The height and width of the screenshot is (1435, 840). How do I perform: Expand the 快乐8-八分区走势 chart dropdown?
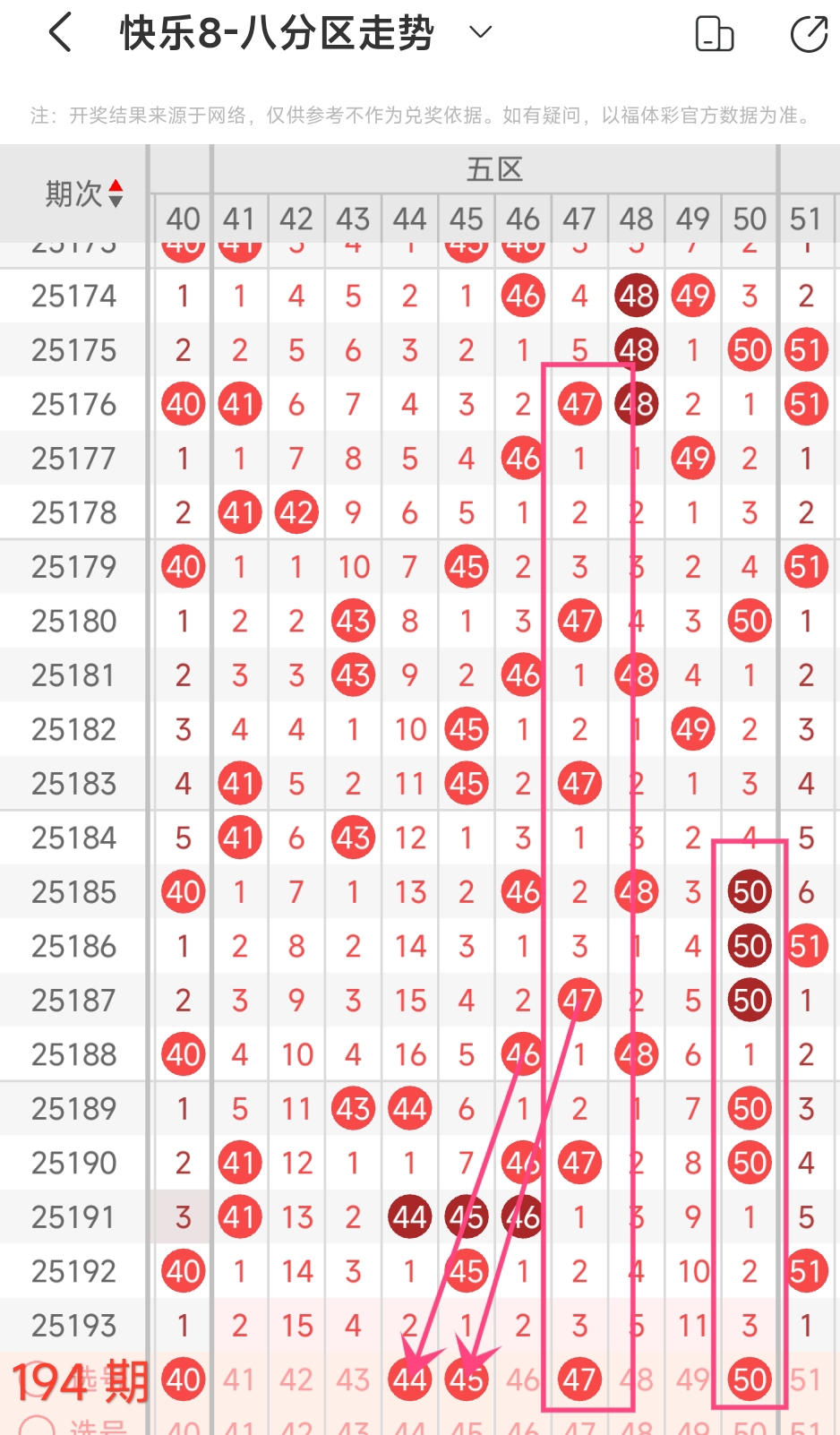[x=481, y=33]
